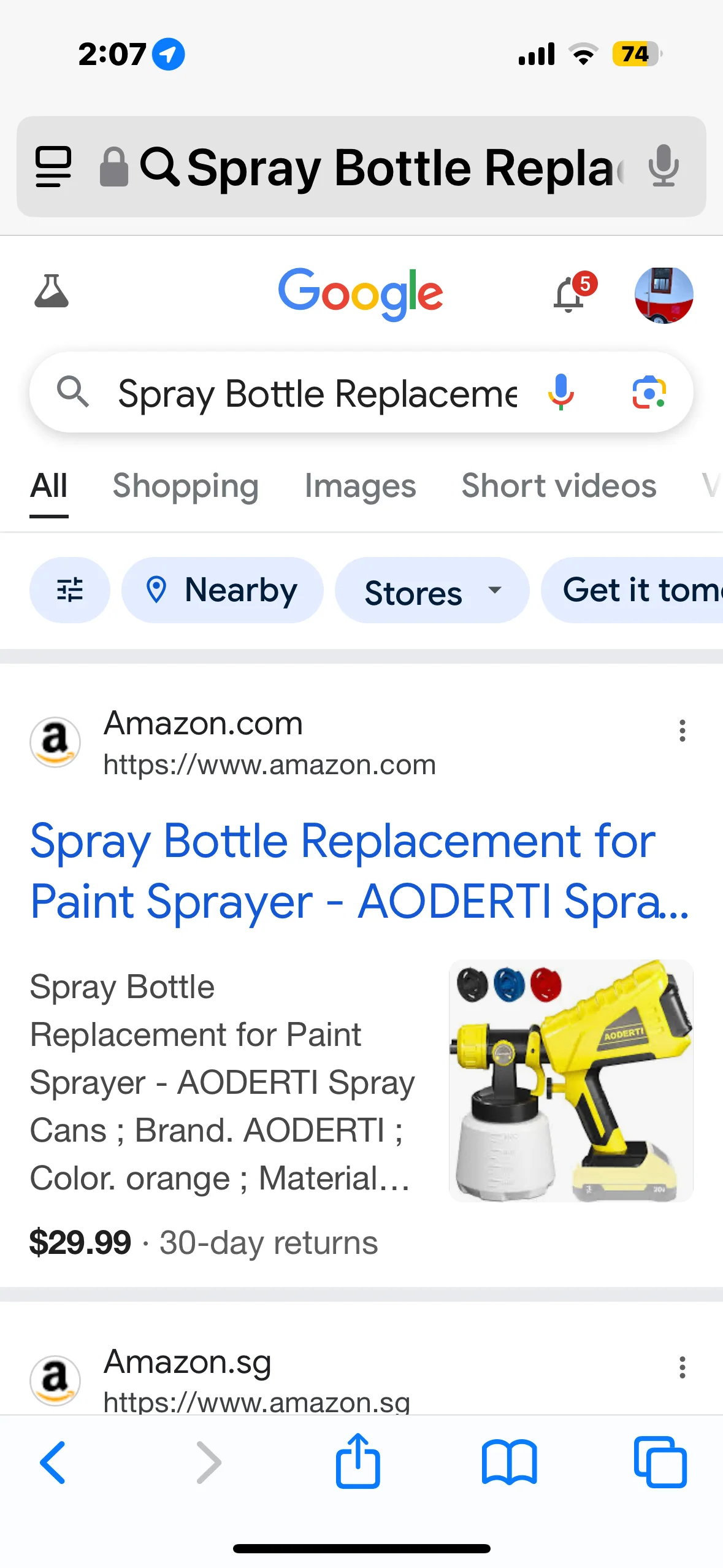723x1568 pixels.
Task: Open the Google notifications bell
Action: point(570,294)
